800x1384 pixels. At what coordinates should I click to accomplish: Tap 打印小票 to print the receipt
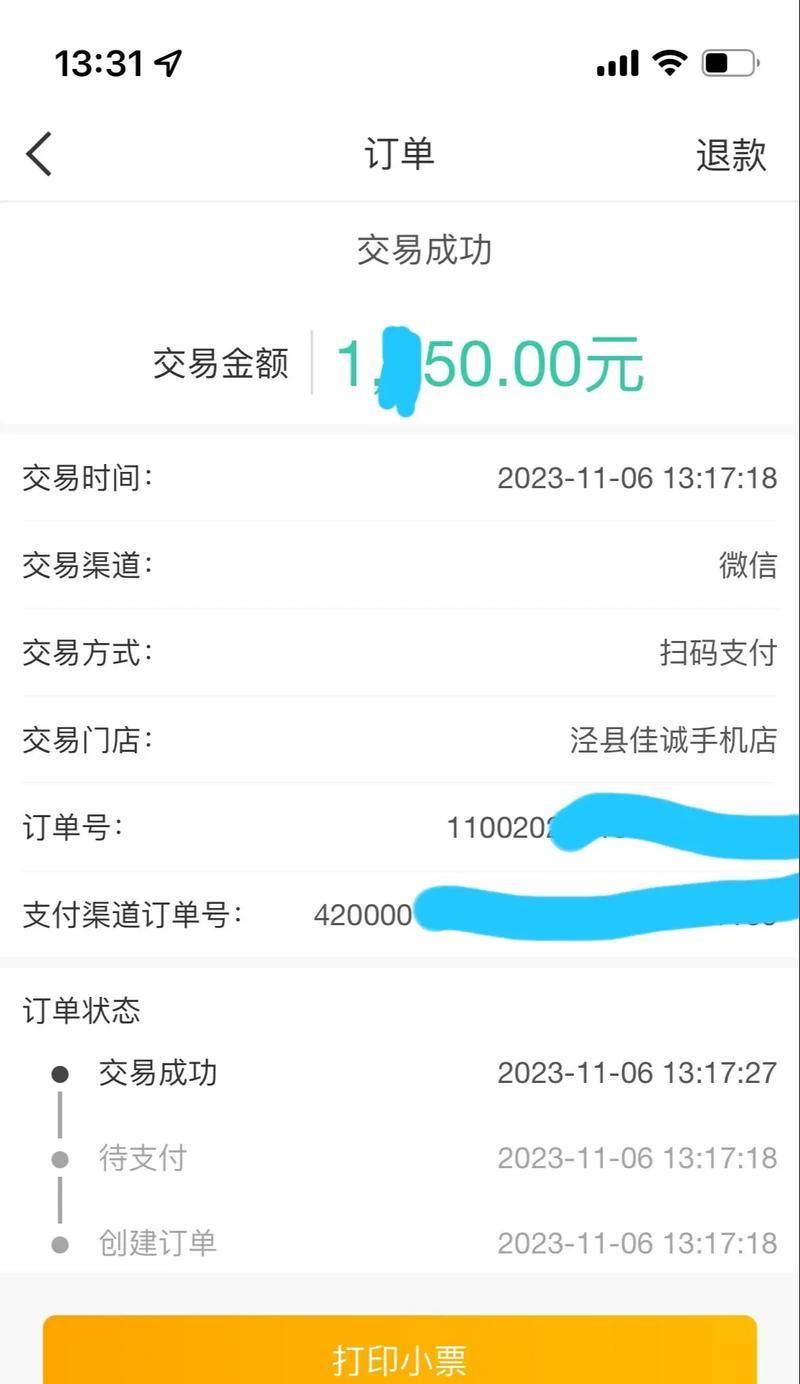pos(400,1350)
